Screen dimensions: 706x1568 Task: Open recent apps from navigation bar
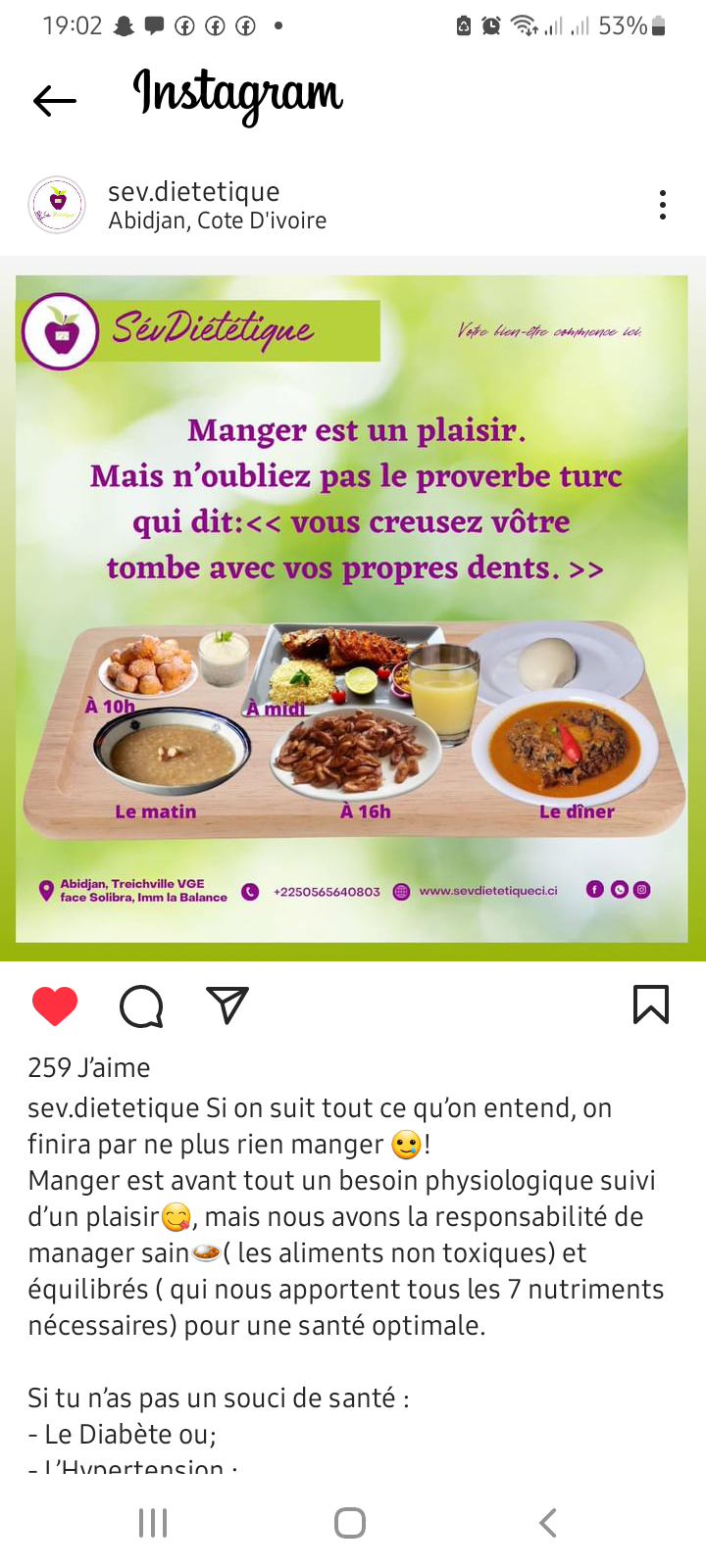click(x=153, y=1523)
